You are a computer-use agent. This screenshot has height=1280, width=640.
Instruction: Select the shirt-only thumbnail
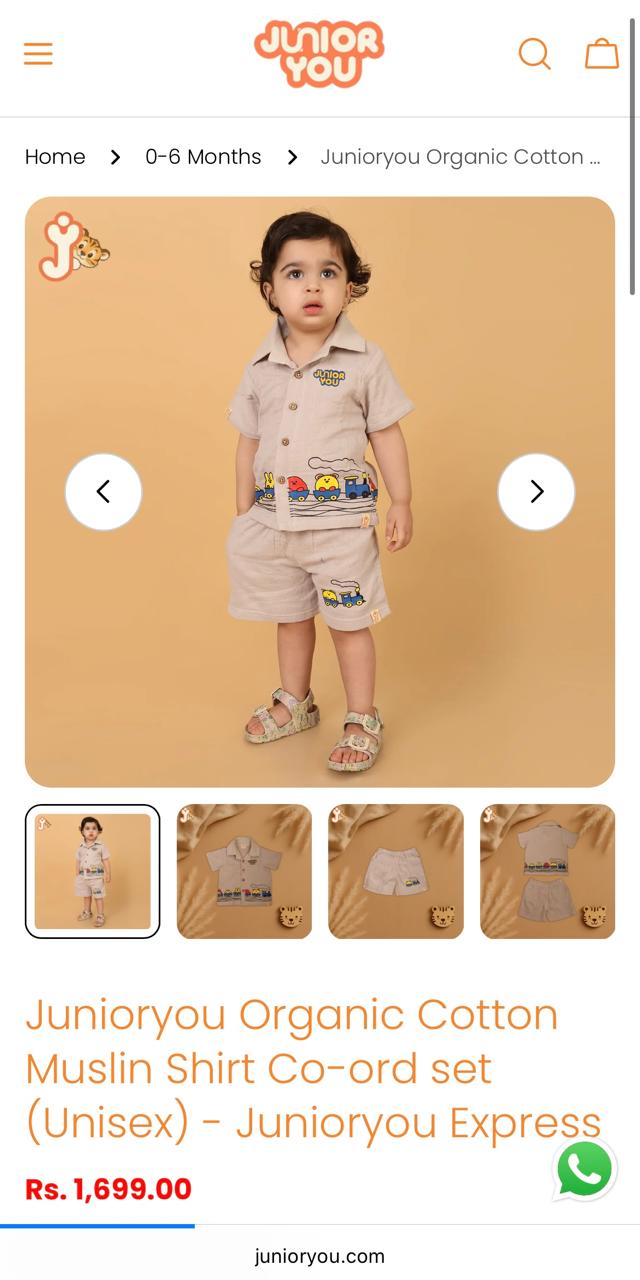[x=244, y=871]
